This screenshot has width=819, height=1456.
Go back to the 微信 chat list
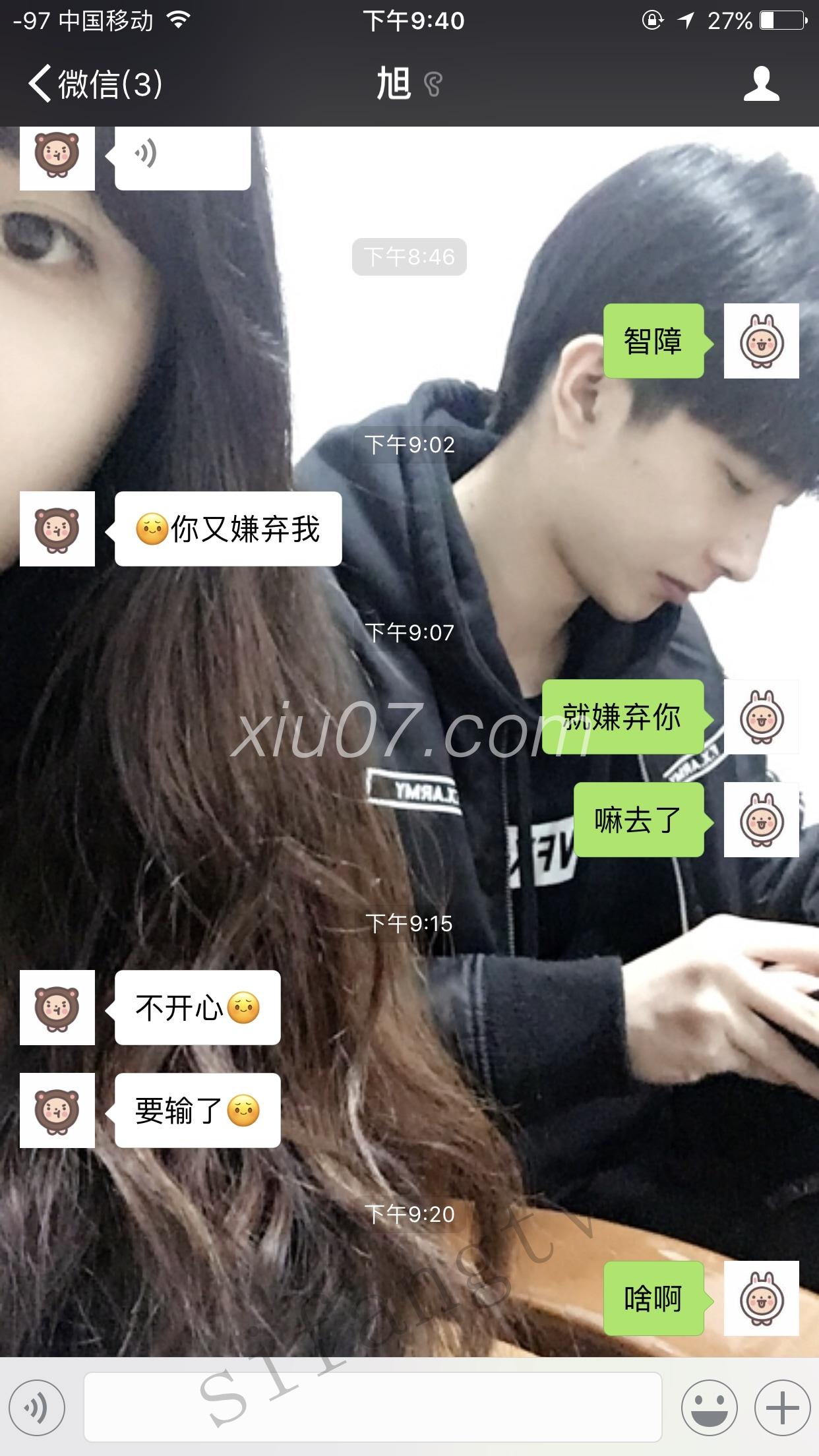(x=94, y=84)
